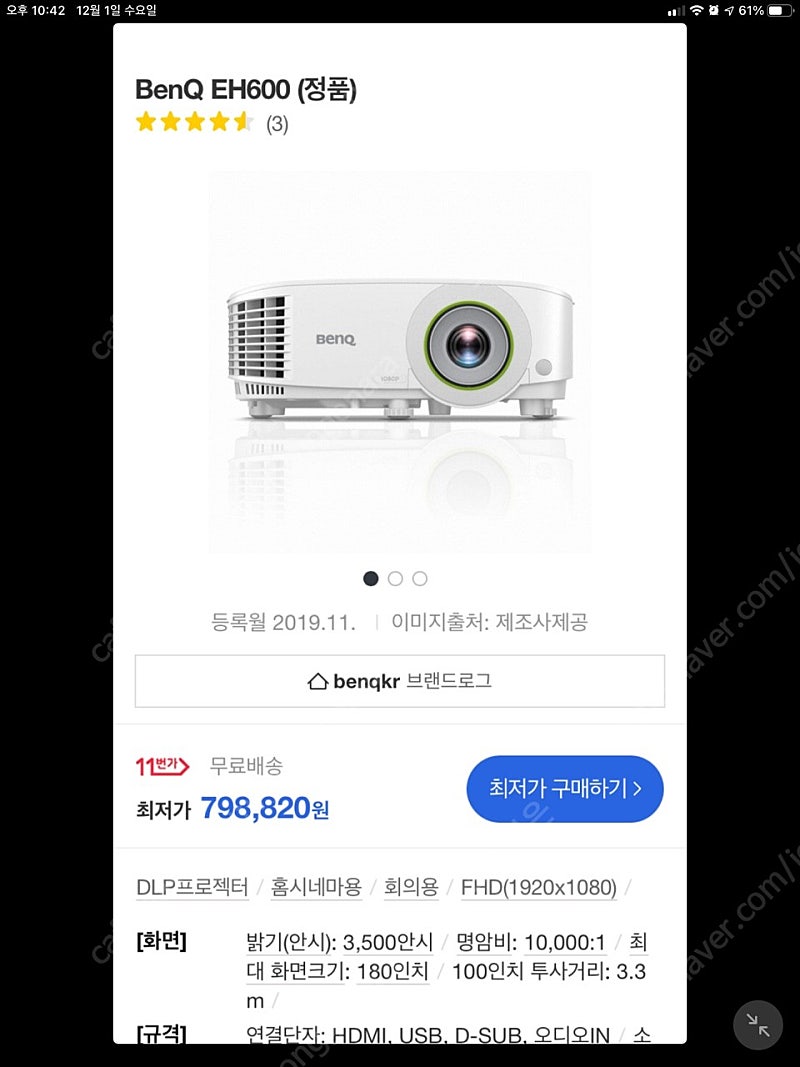
Task: Open the benqkr 브랜드로그 page
Action: click(400, 682)
